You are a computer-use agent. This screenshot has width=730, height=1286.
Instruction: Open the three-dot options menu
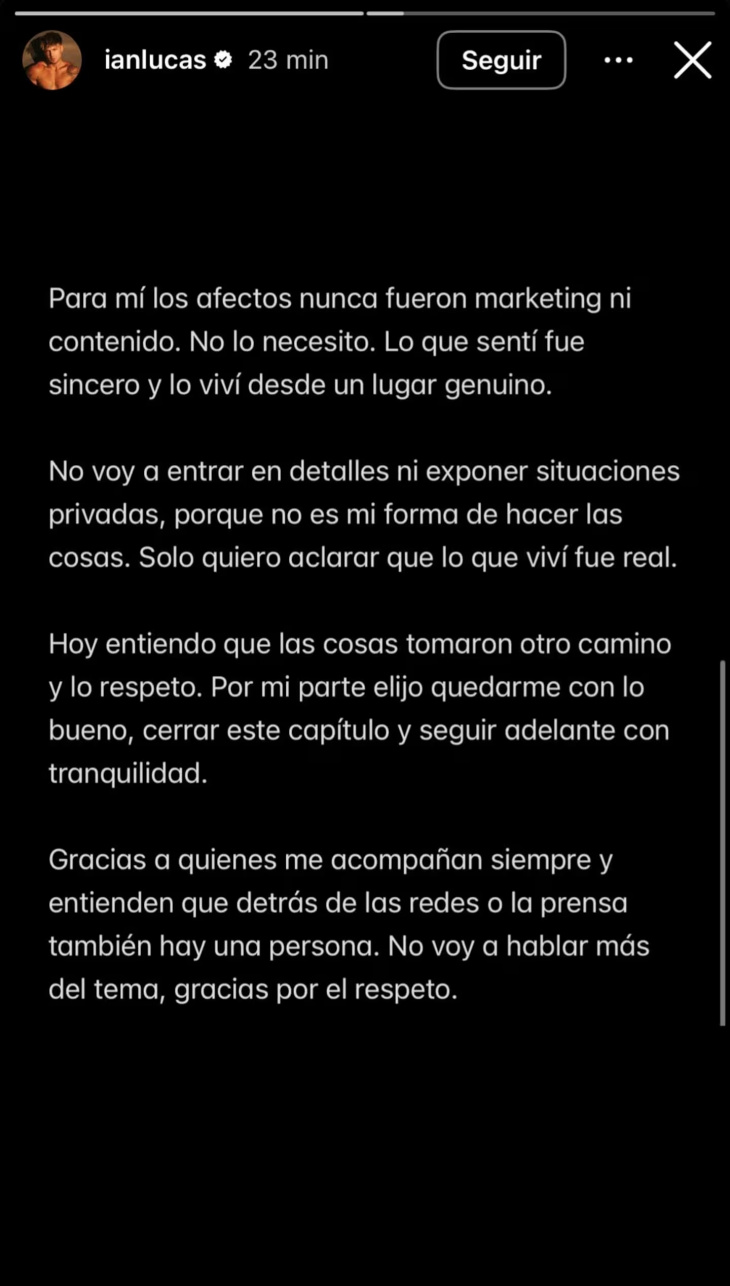[618, 60]
